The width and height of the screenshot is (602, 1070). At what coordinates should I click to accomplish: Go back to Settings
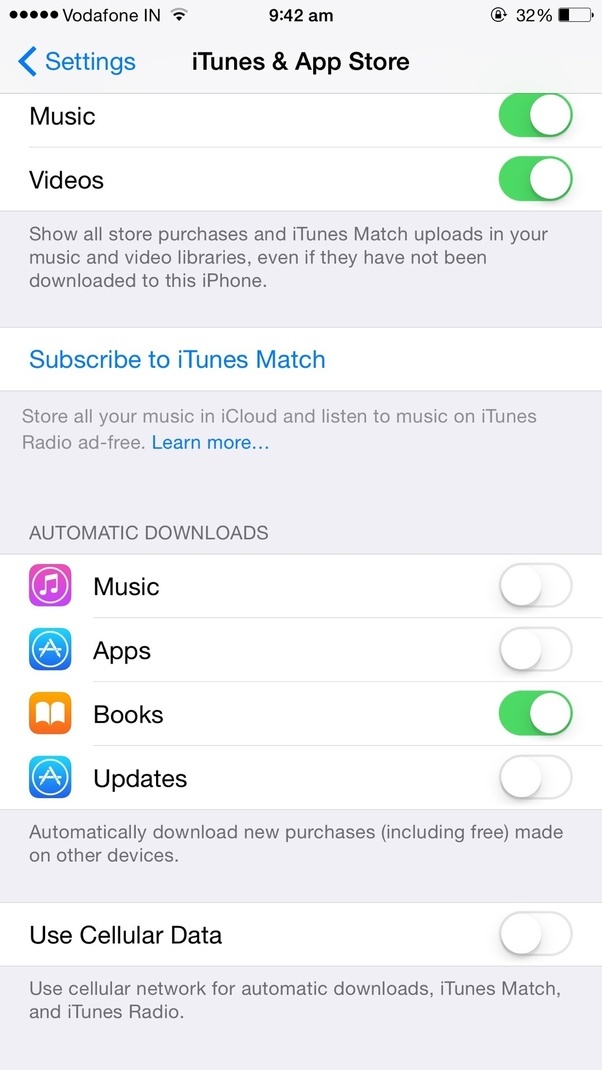pos(77,62)
